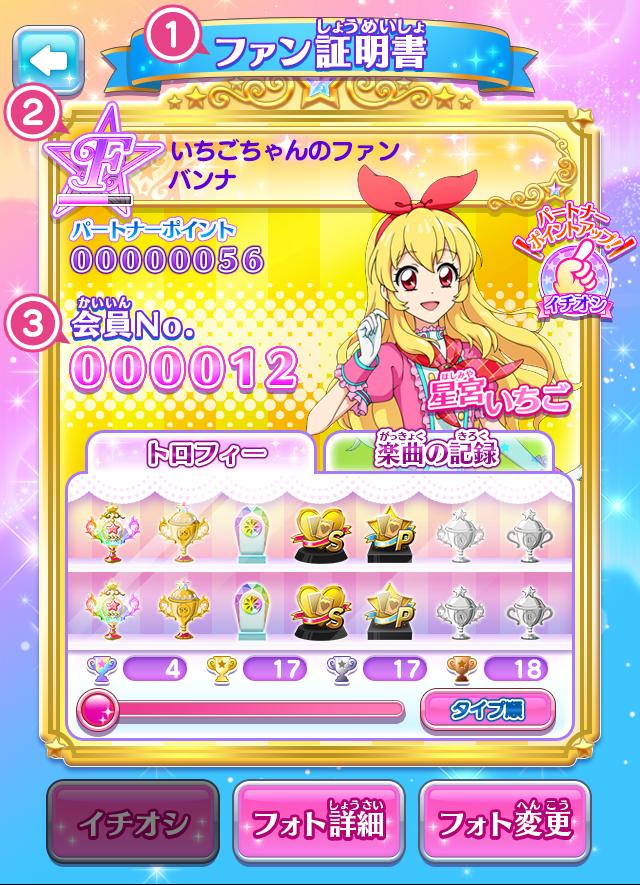The width and height of the screenshot is (640, 885).
Task: Open フォト詳細 photo details
Action: pos(318,822)
